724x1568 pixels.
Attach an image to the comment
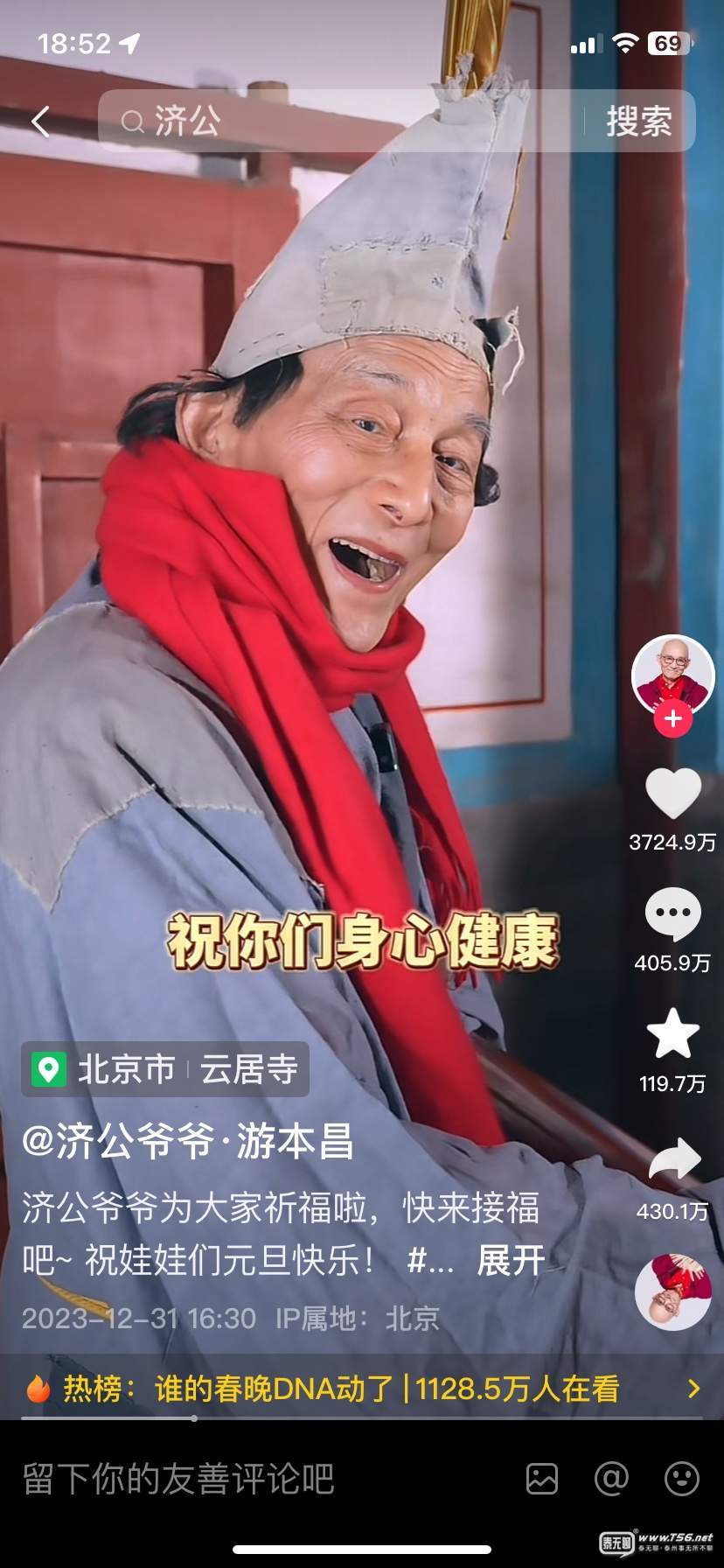coord(542,1480)
